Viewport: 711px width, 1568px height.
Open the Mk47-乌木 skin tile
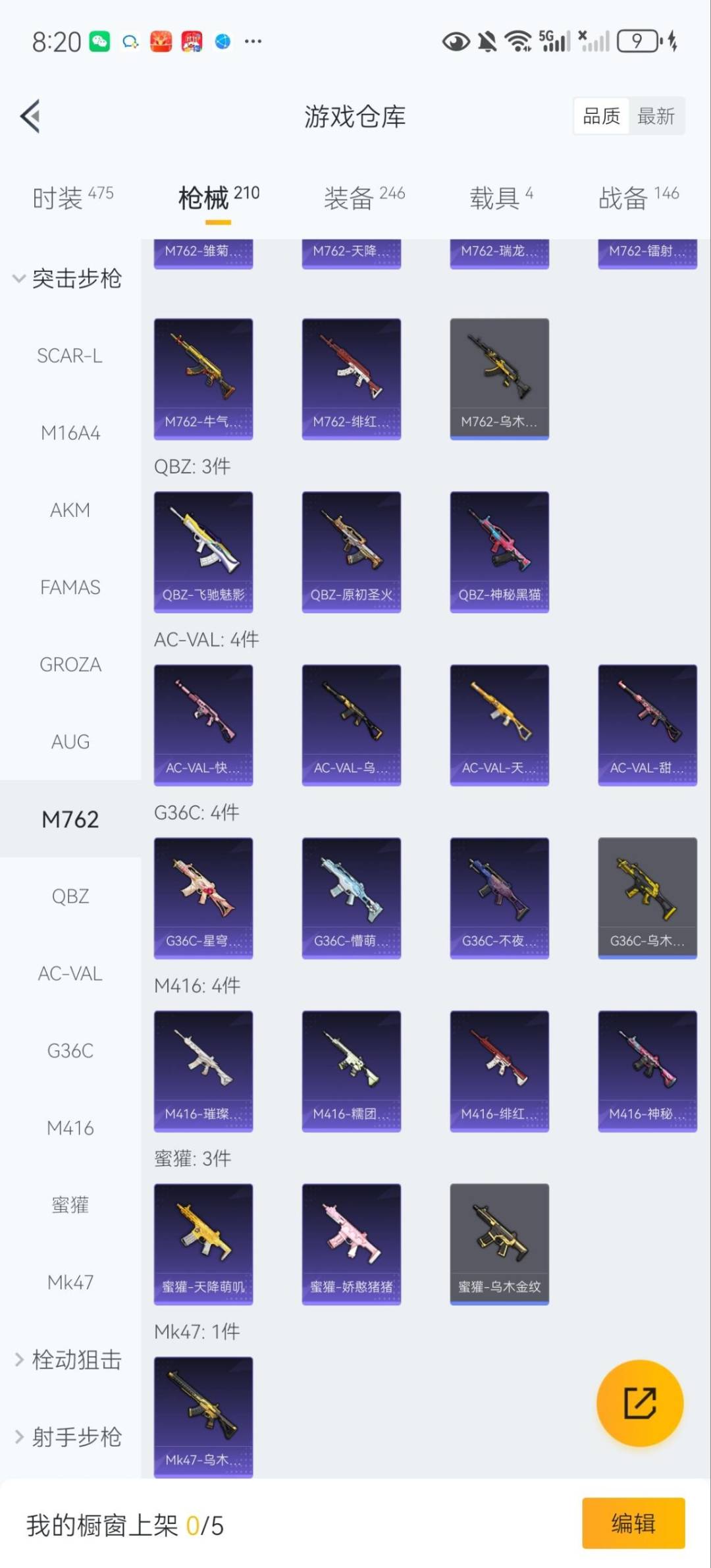(x=203, y=1416)
